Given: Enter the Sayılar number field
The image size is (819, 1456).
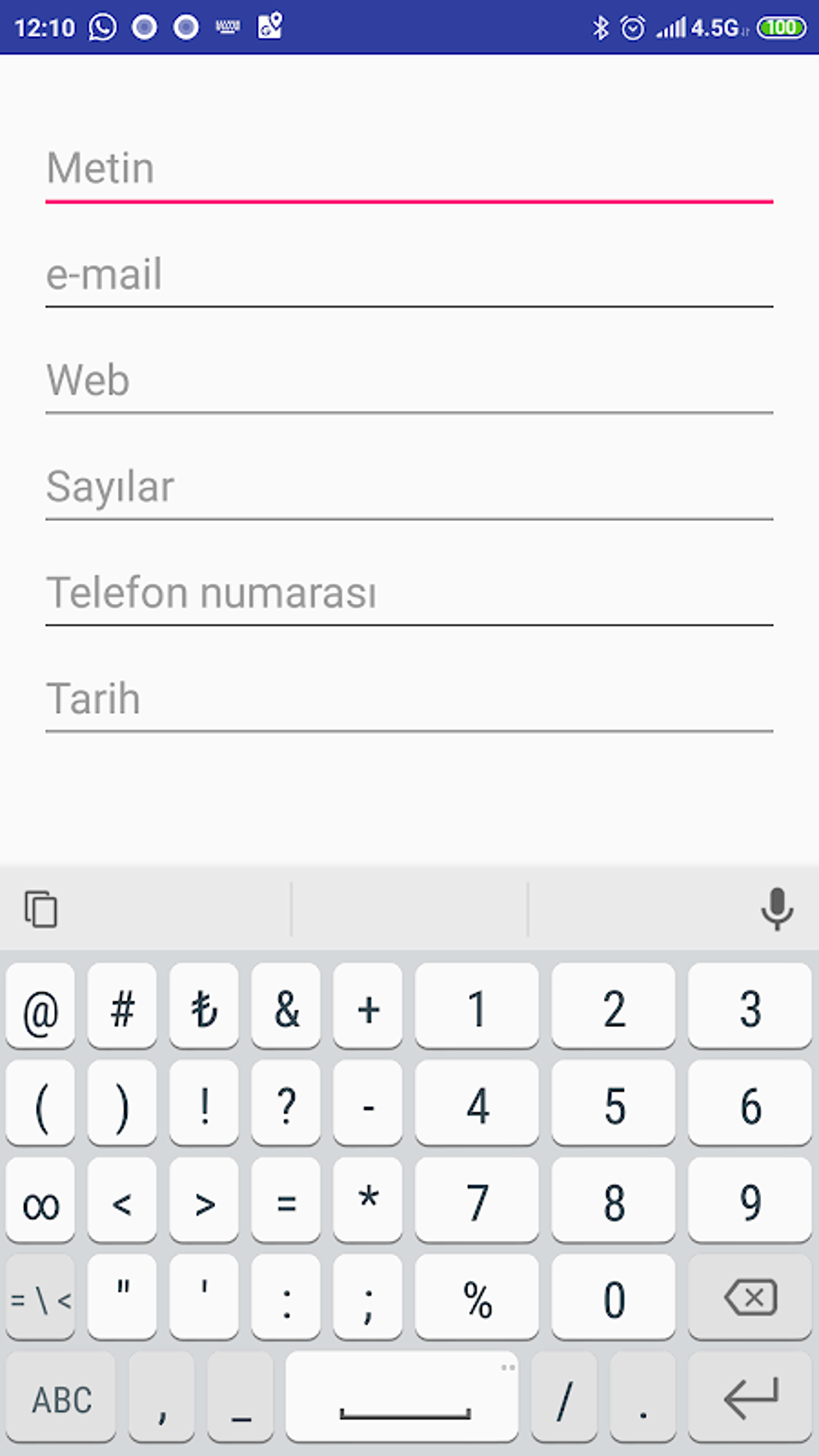Looking at the screenshot, I should tap(409, 487).
